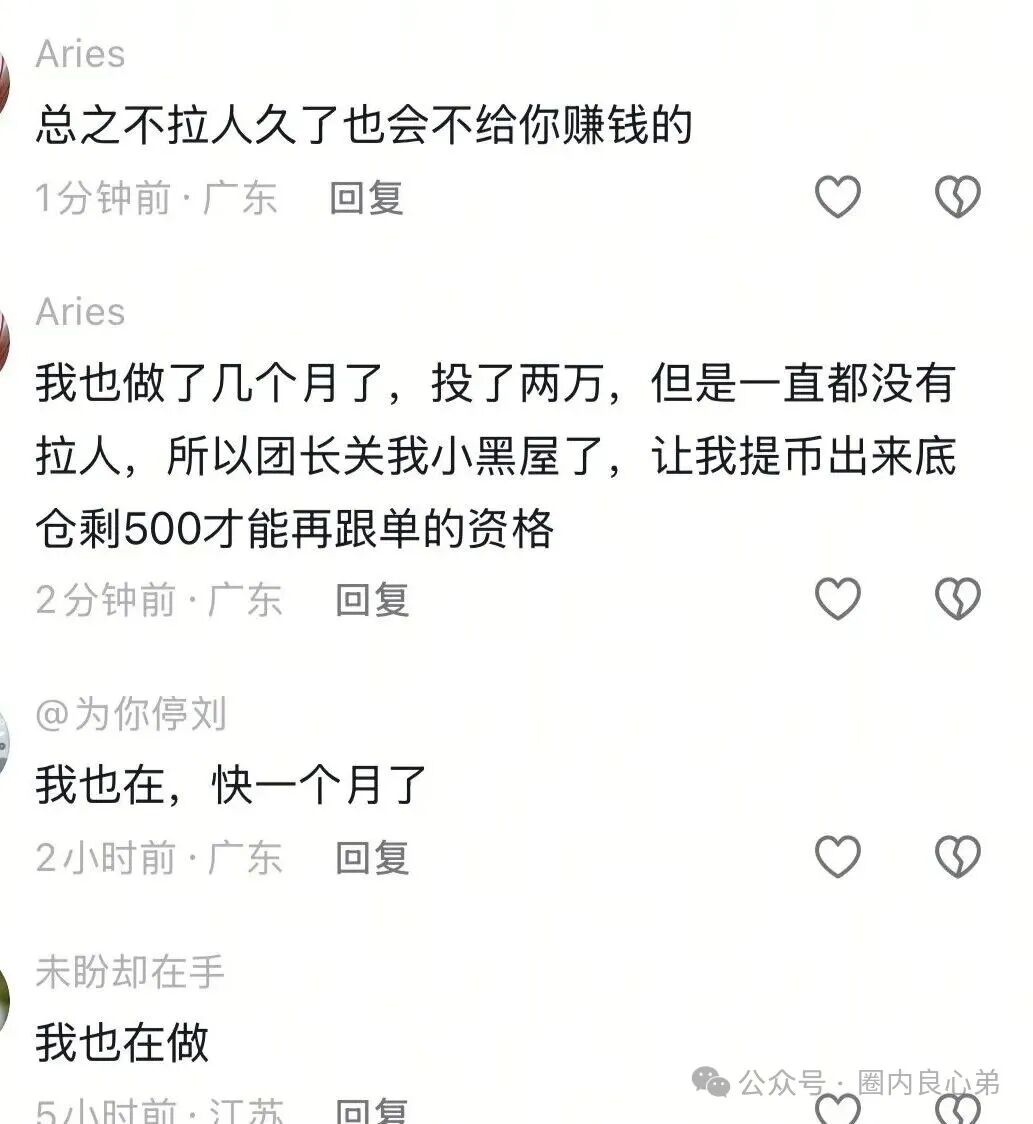Like the Aries comment posted 1分钟前
1033x1124 pixels.
pos(837,197)
